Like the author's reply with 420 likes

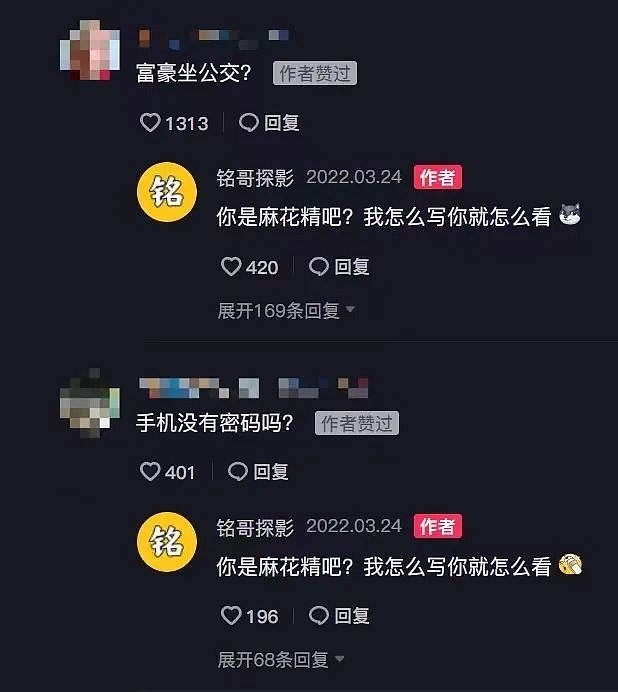click(x=231, y=267)
